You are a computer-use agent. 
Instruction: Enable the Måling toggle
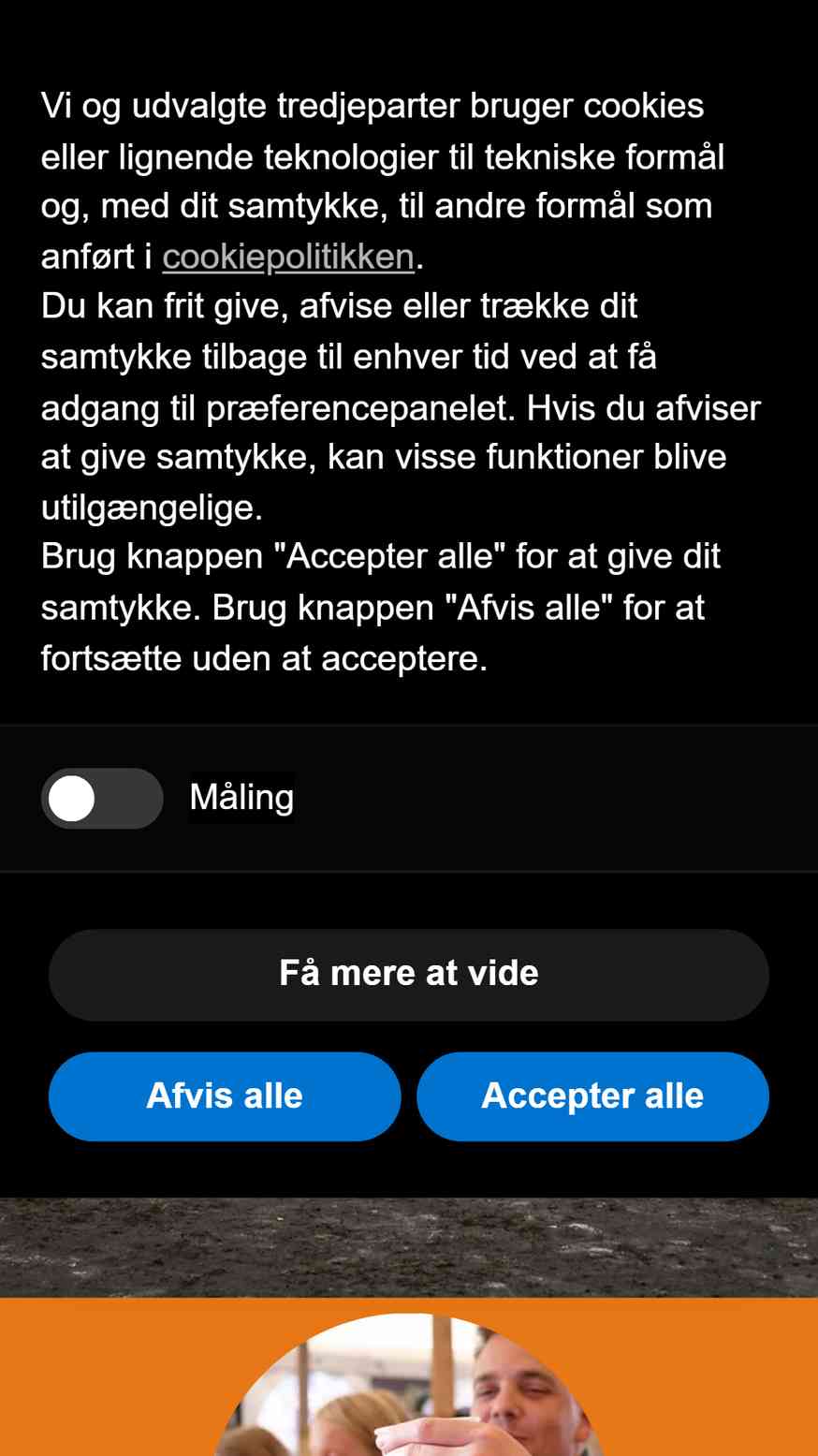(102, 799)
